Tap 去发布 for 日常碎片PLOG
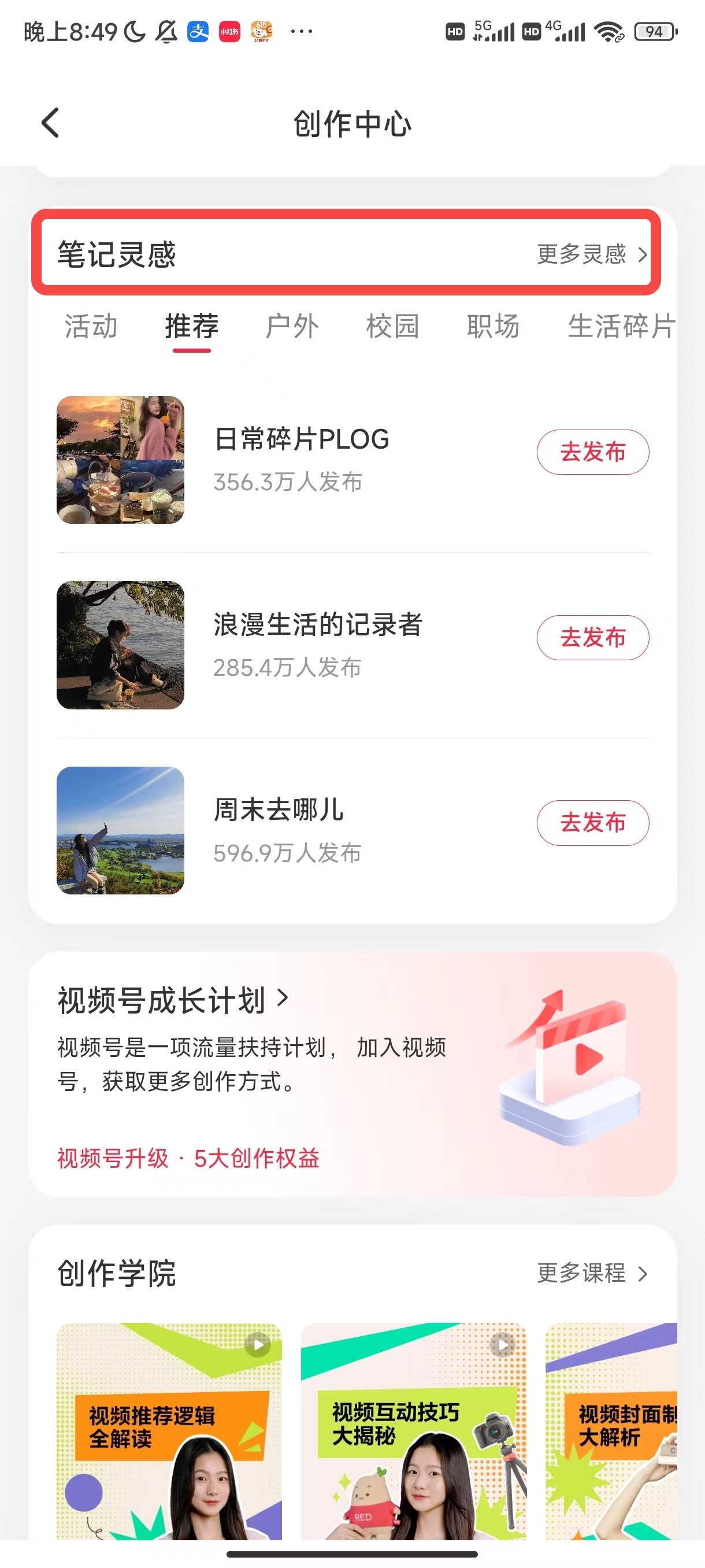 [x=592, y=452]
